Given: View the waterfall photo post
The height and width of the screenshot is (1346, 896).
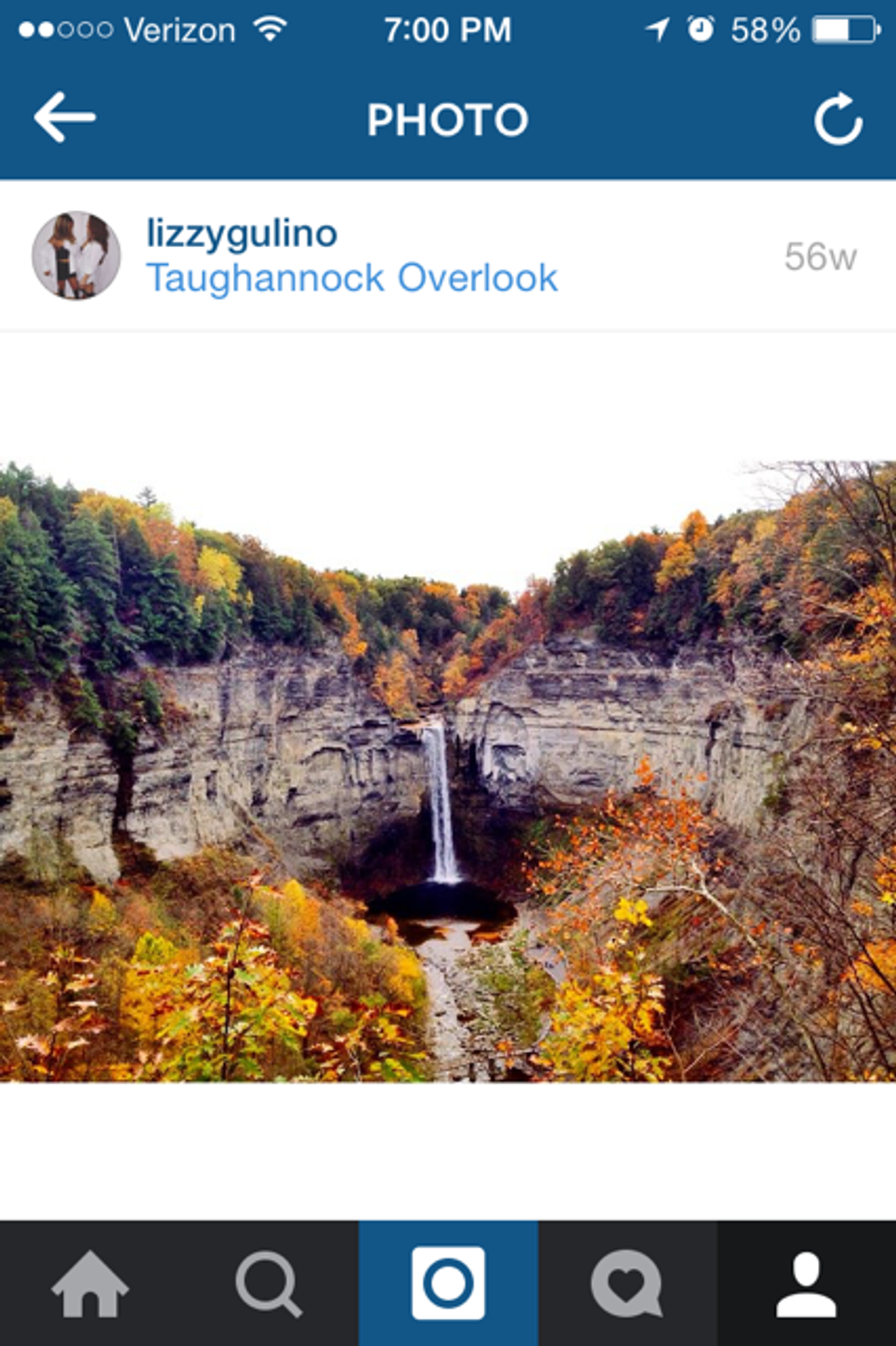Looking at the screenshot, I should point(448,771).
